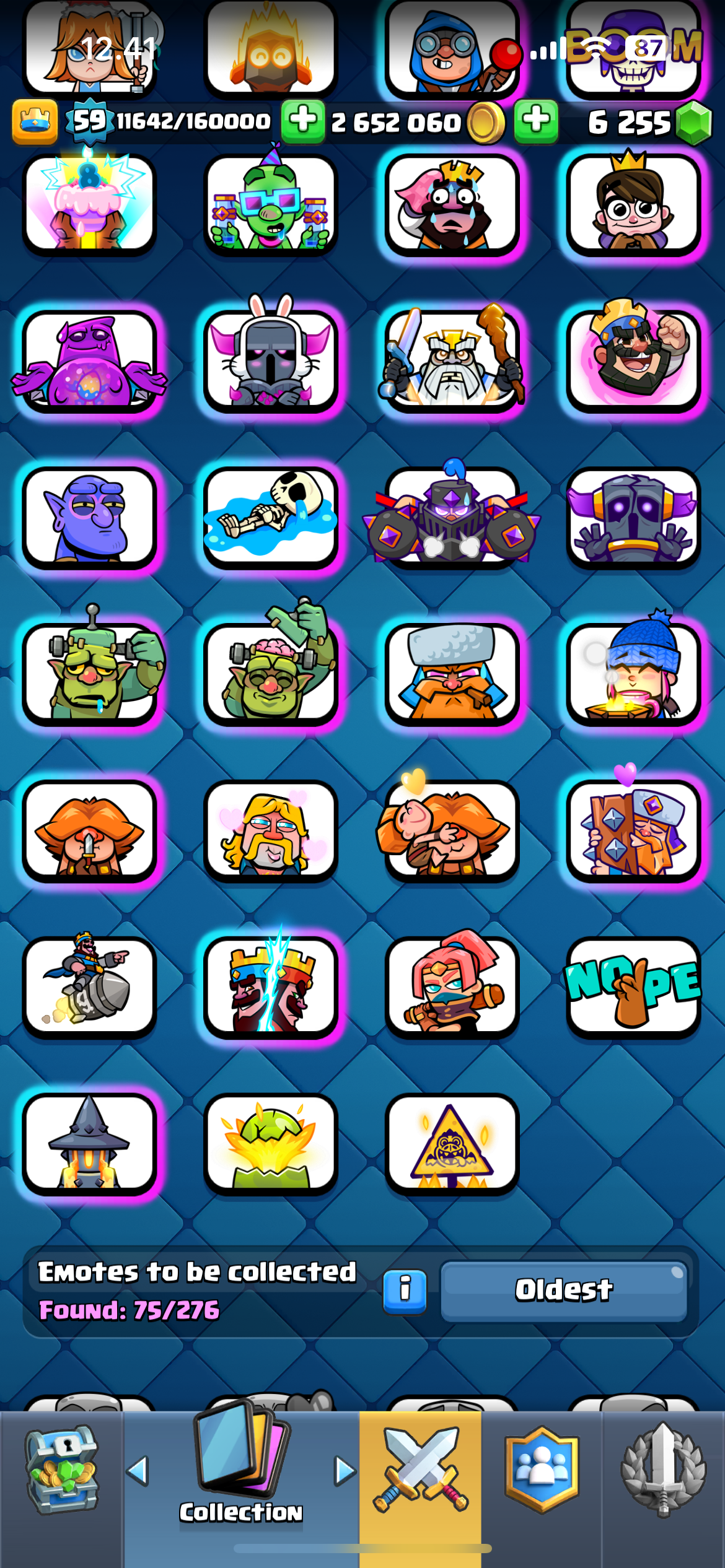Open the Events sword and wreath tab

point(664,1471)
